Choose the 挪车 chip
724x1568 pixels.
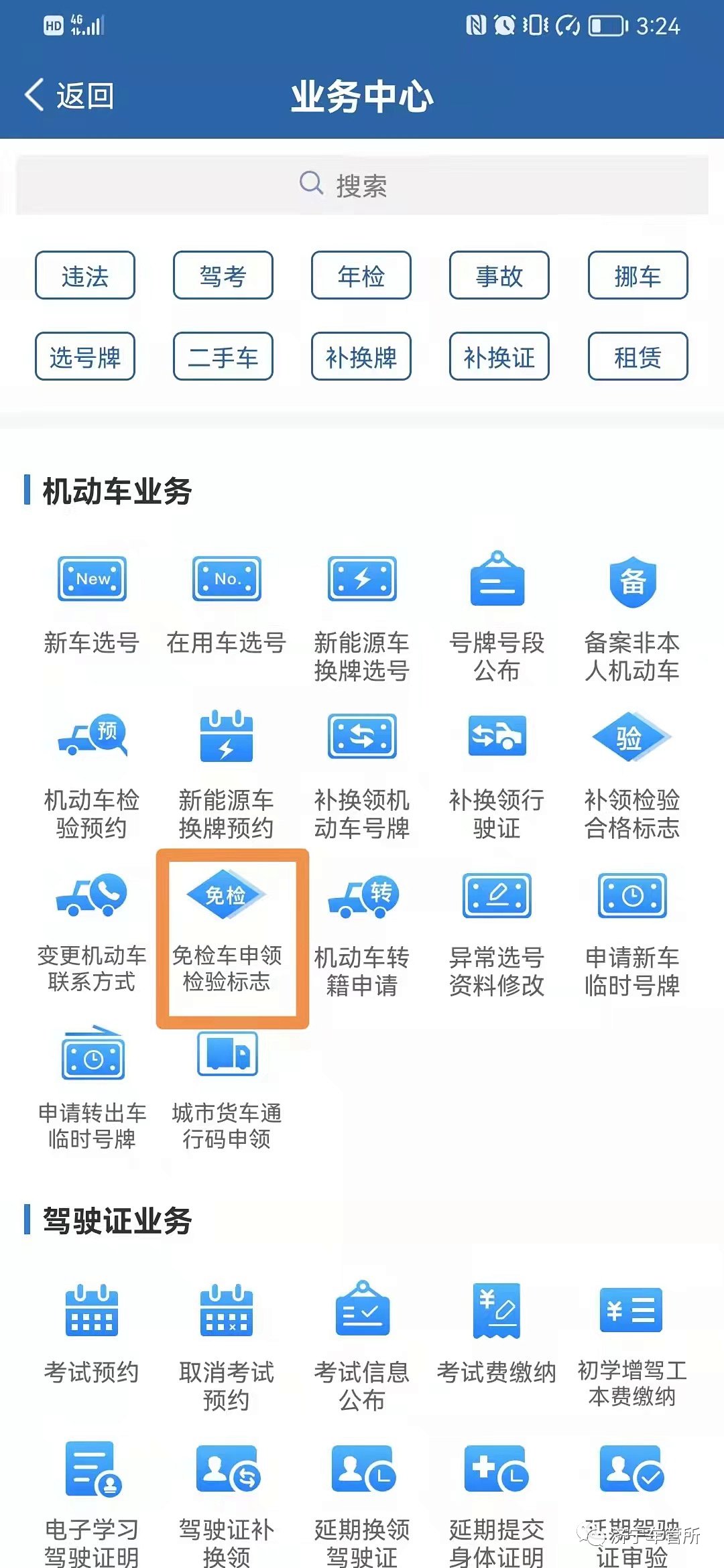click(638, 275)
